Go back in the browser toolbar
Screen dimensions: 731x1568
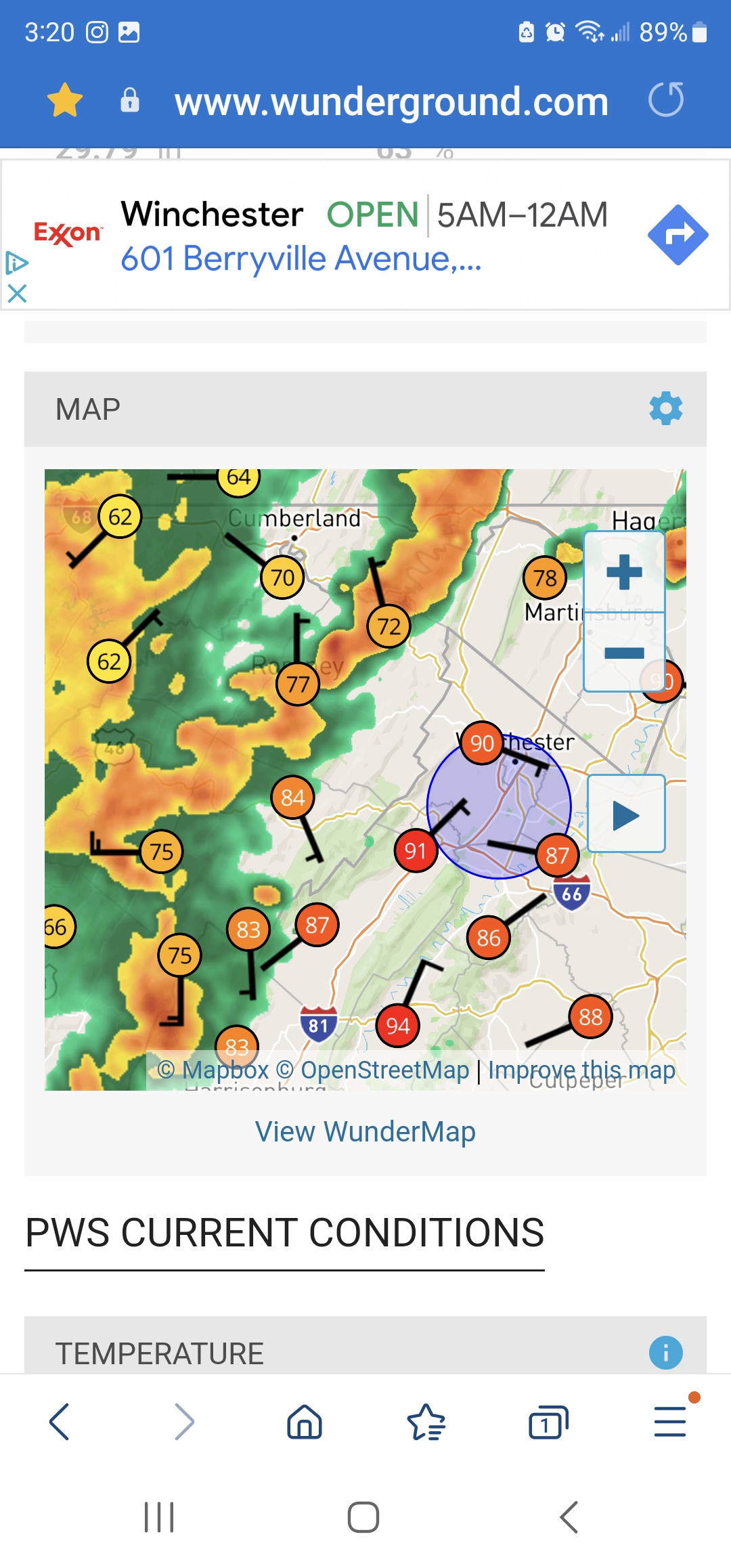pyautogui.click(x=60, y=1421)
